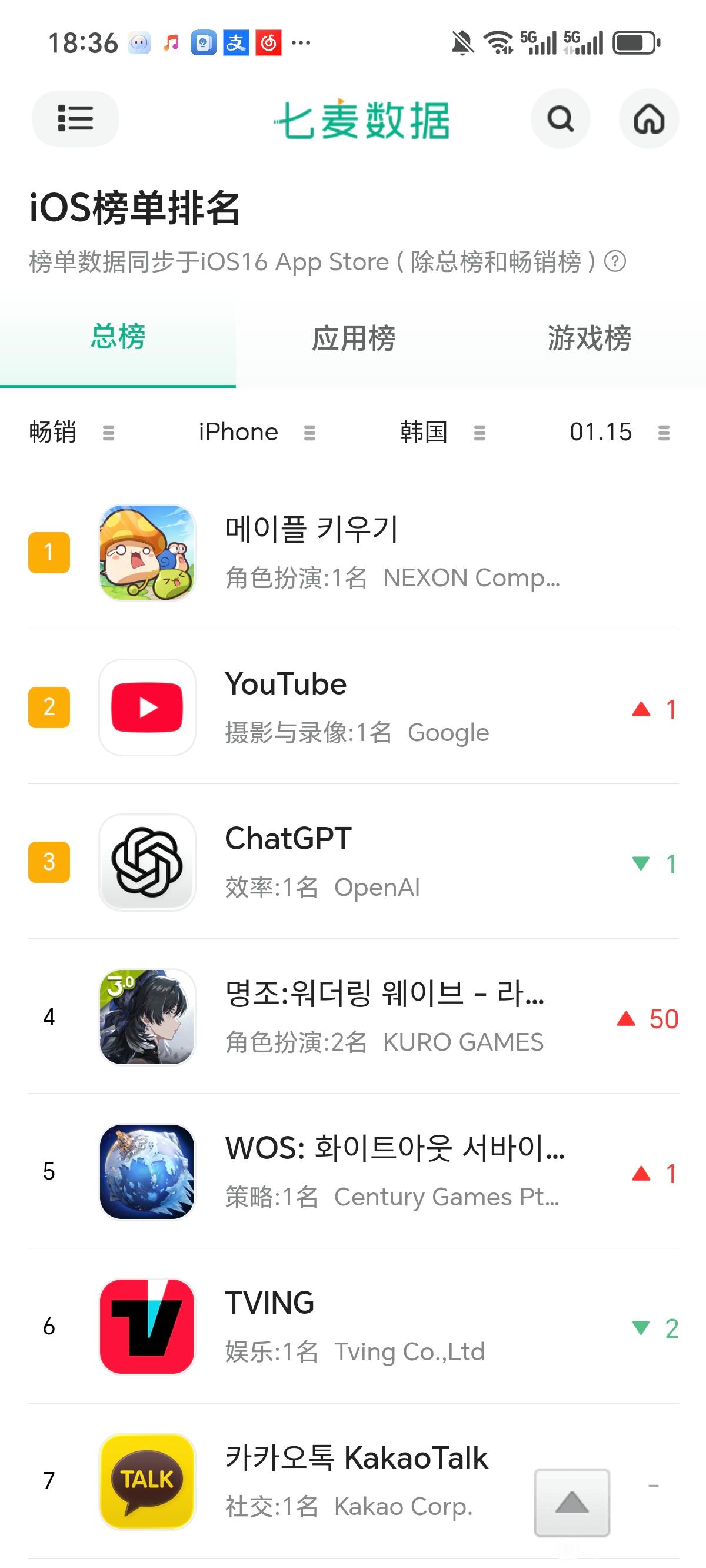706x1568 pixels.
Task: Switch to the 游戏榜 tab
Action: click(x=588, y=338)
